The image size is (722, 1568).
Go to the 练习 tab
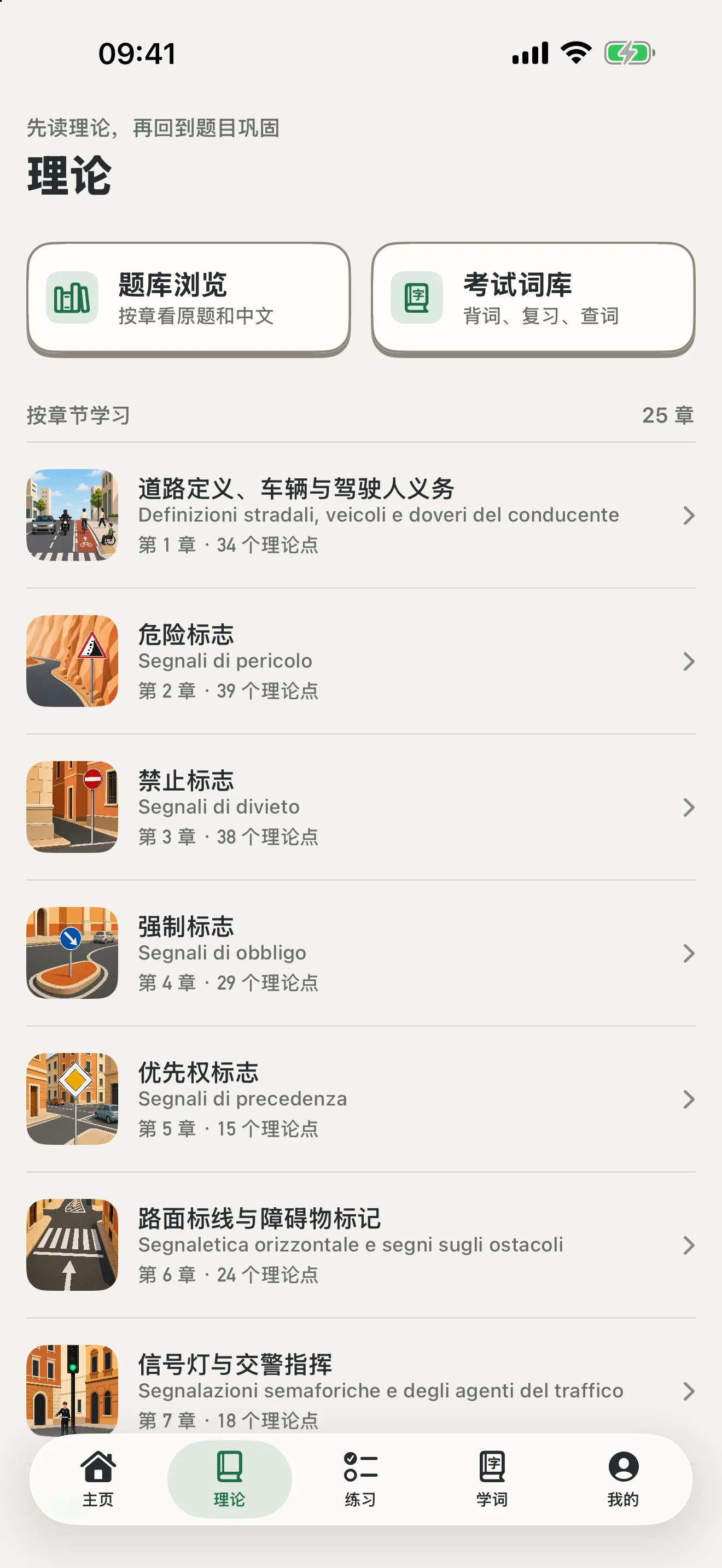click(x=360, y=1479)
